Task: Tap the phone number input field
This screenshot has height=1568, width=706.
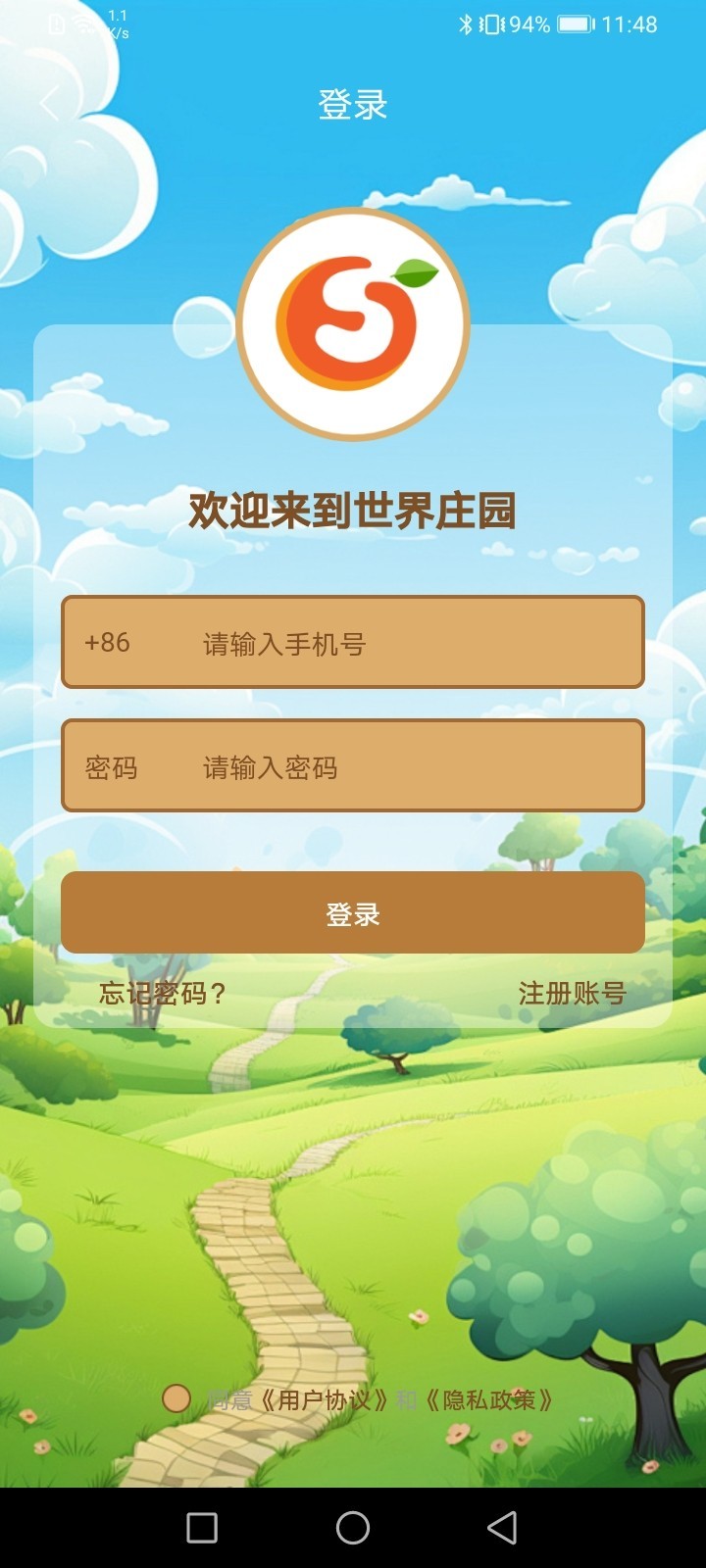Action: click(x=412, y=644)
